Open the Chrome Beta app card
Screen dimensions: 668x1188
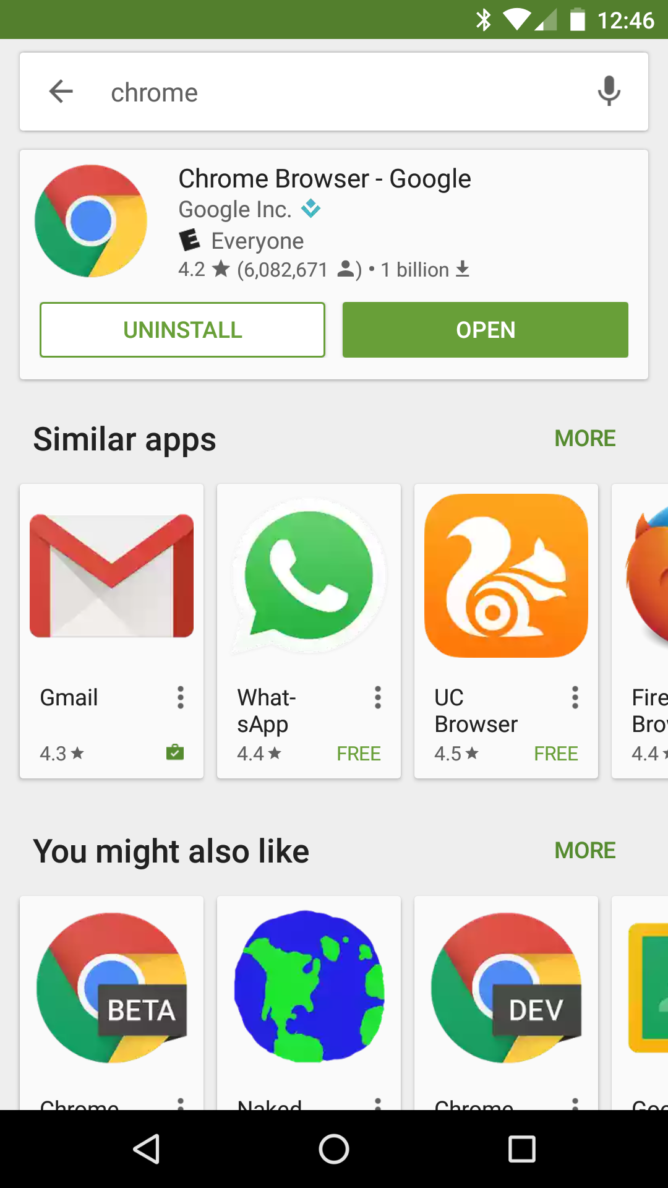click(x=111, y=990)
